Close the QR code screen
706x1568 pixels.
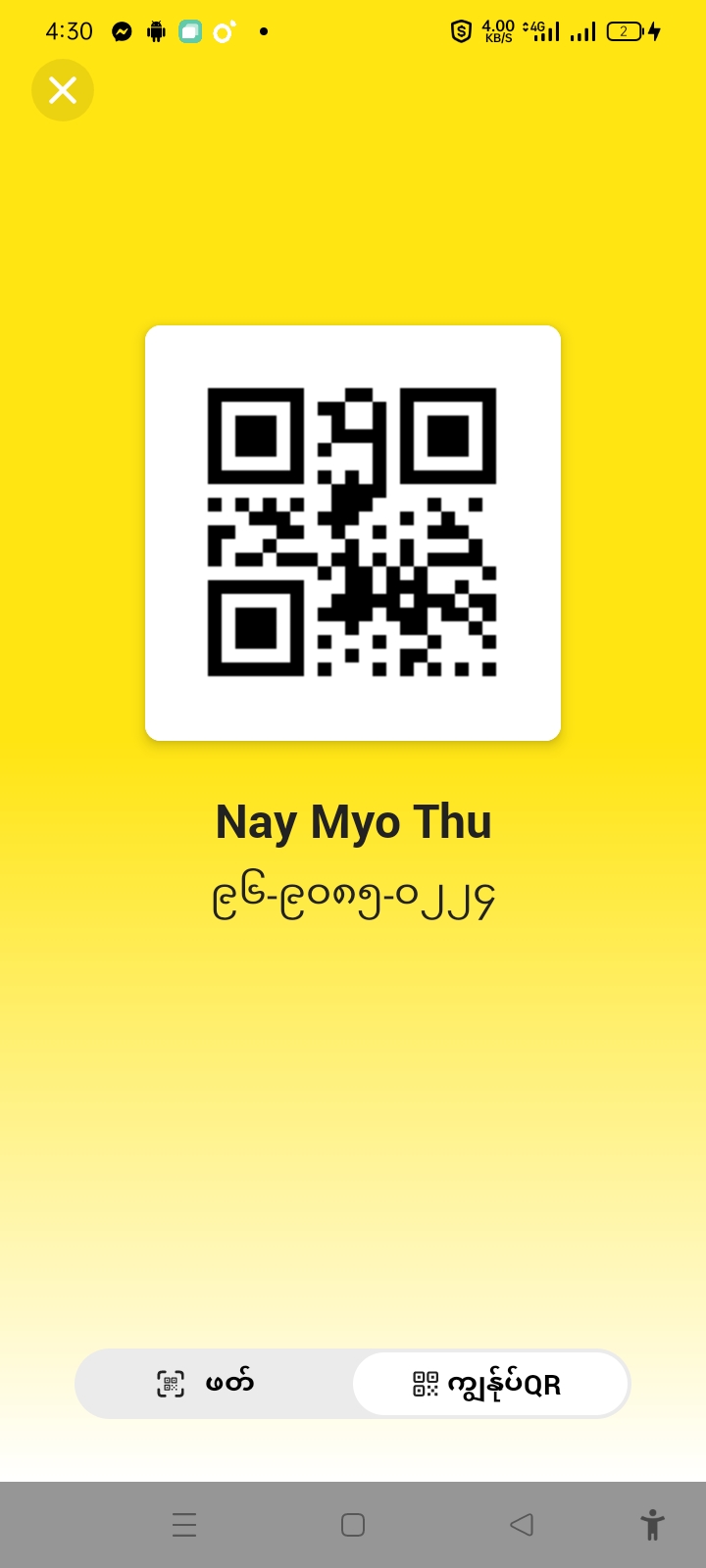click(x=63, y=90)
